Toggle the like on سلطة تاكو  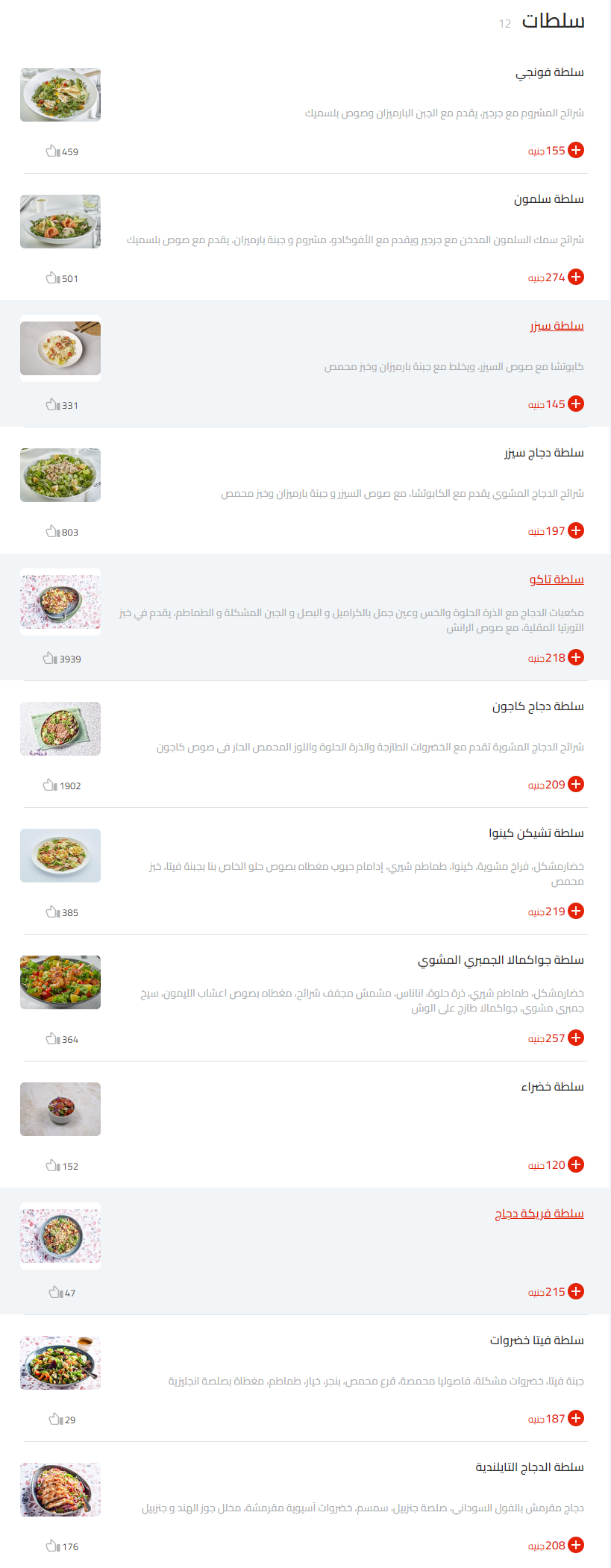pyautogui.click(x=51, y=658)
